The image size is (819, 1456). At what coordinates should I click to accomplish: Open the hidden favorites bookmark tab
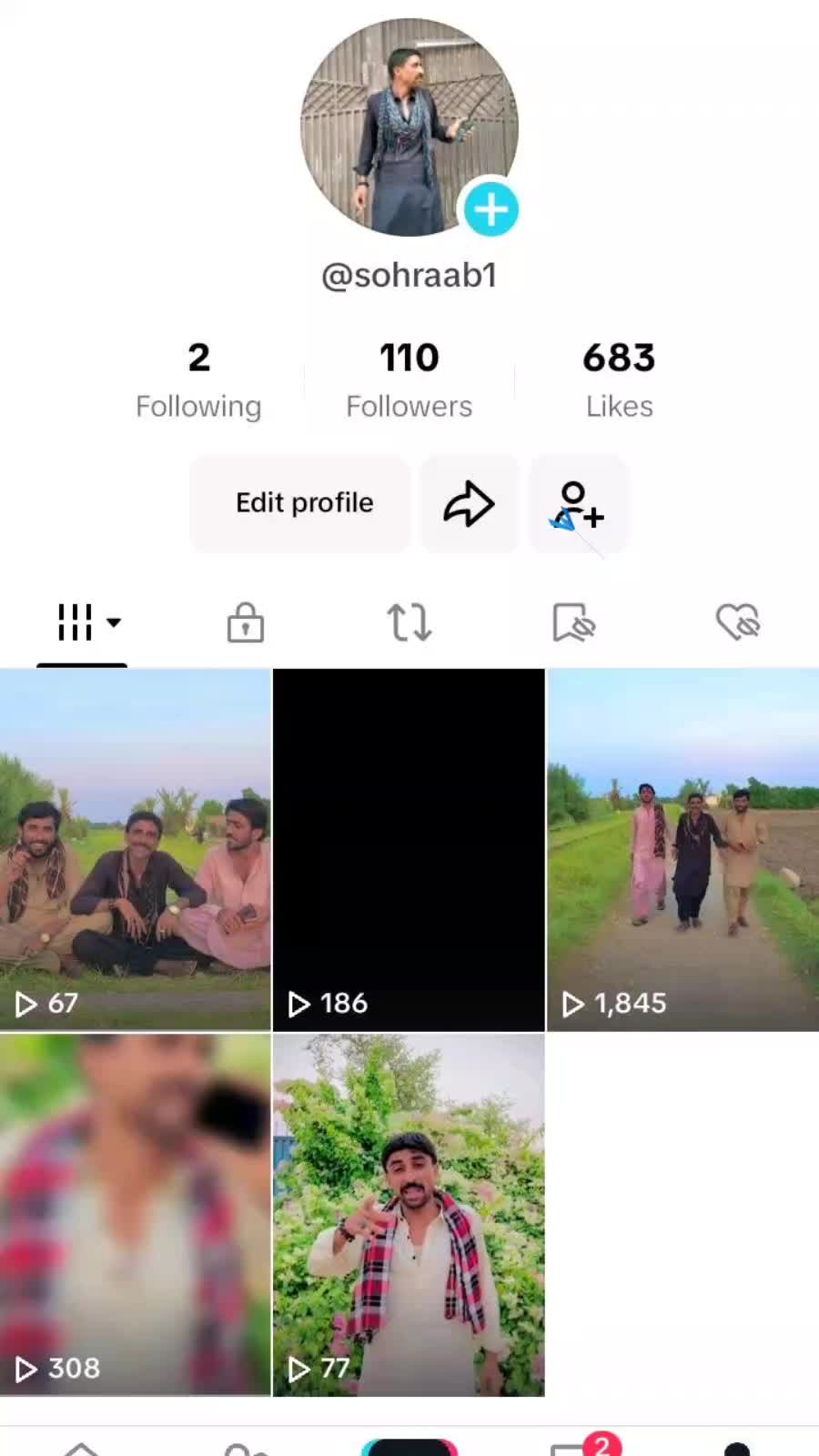coord(573,623)
